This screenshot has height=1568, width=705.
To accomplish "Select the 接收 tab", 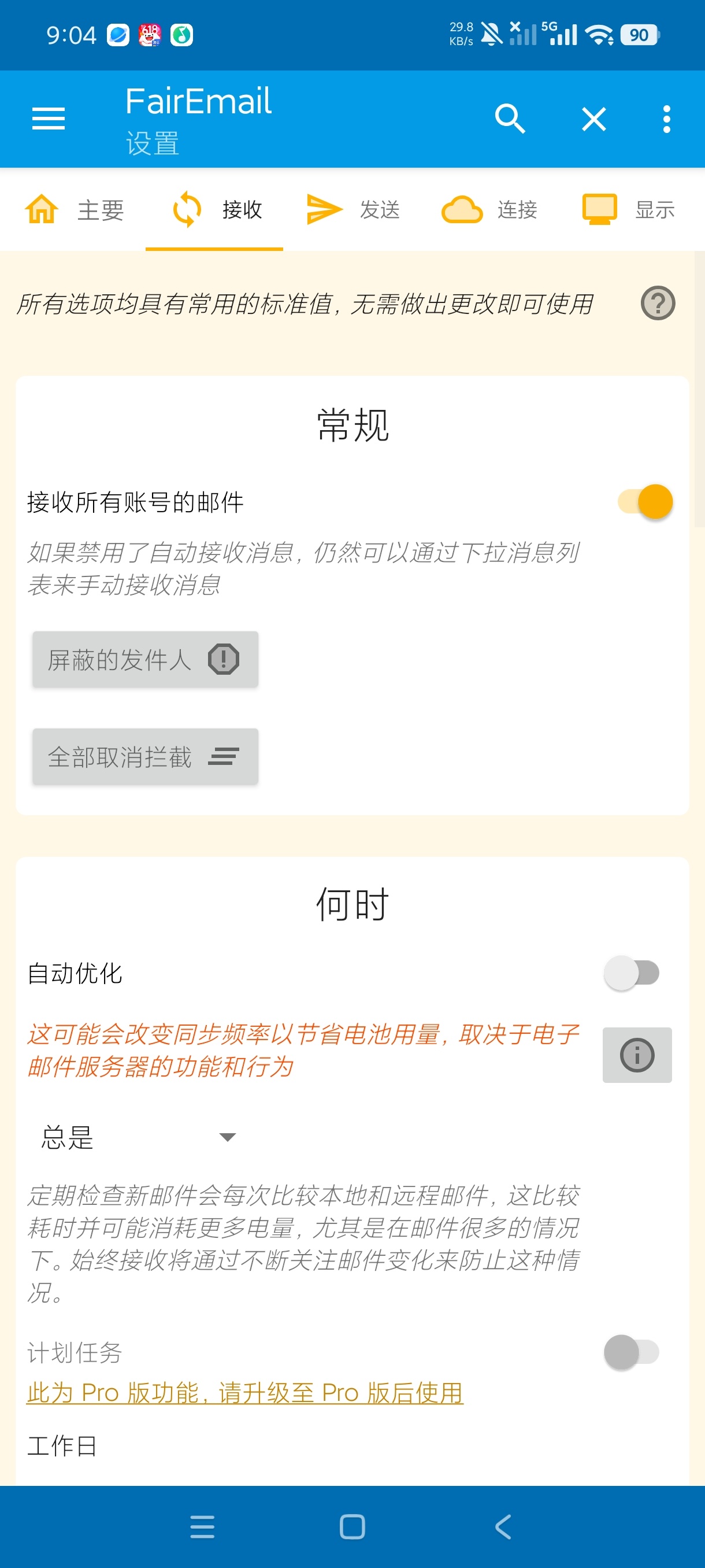I will tap(214, 210).
